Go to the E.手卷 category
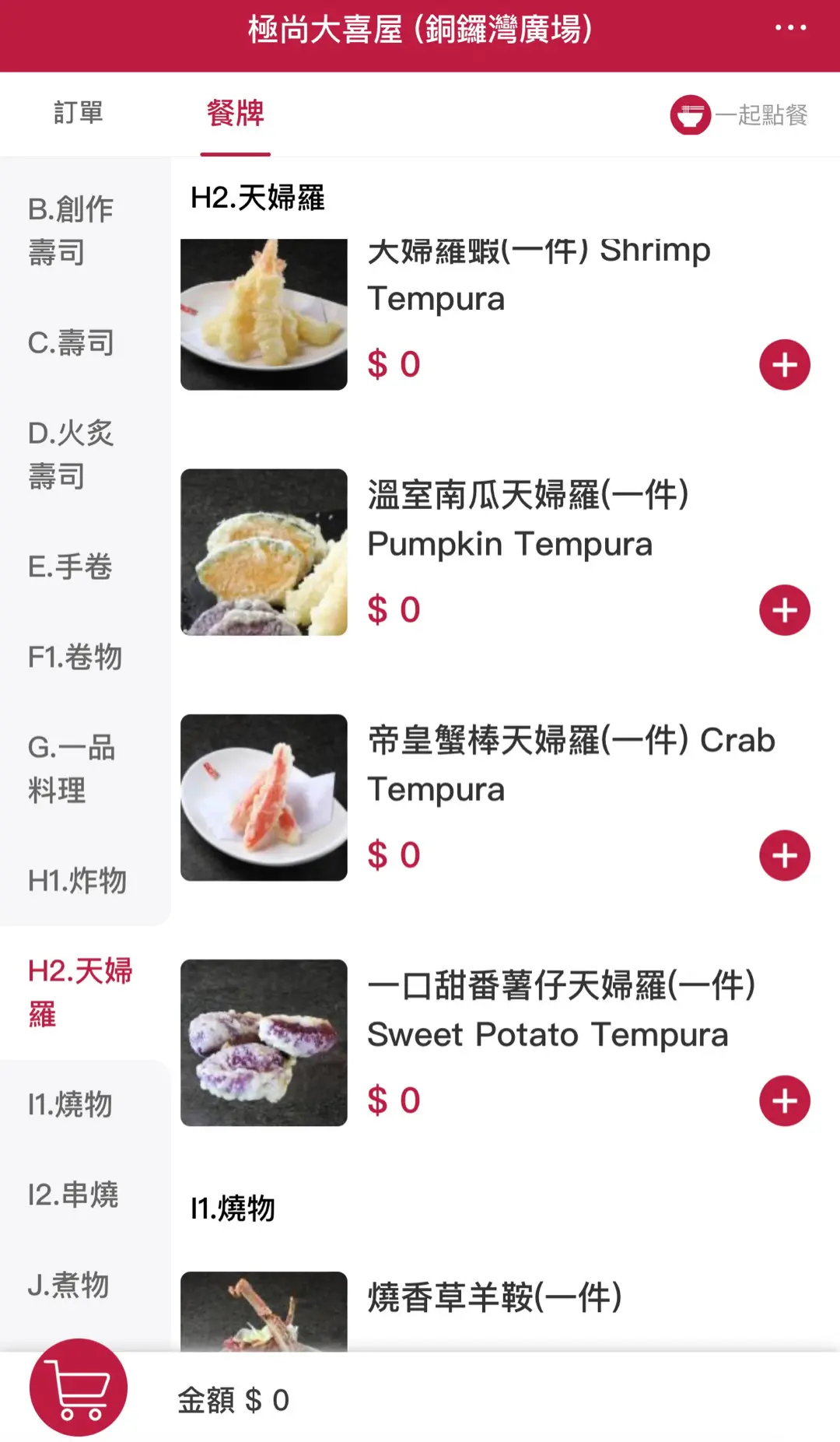 [x=70, y=567]
